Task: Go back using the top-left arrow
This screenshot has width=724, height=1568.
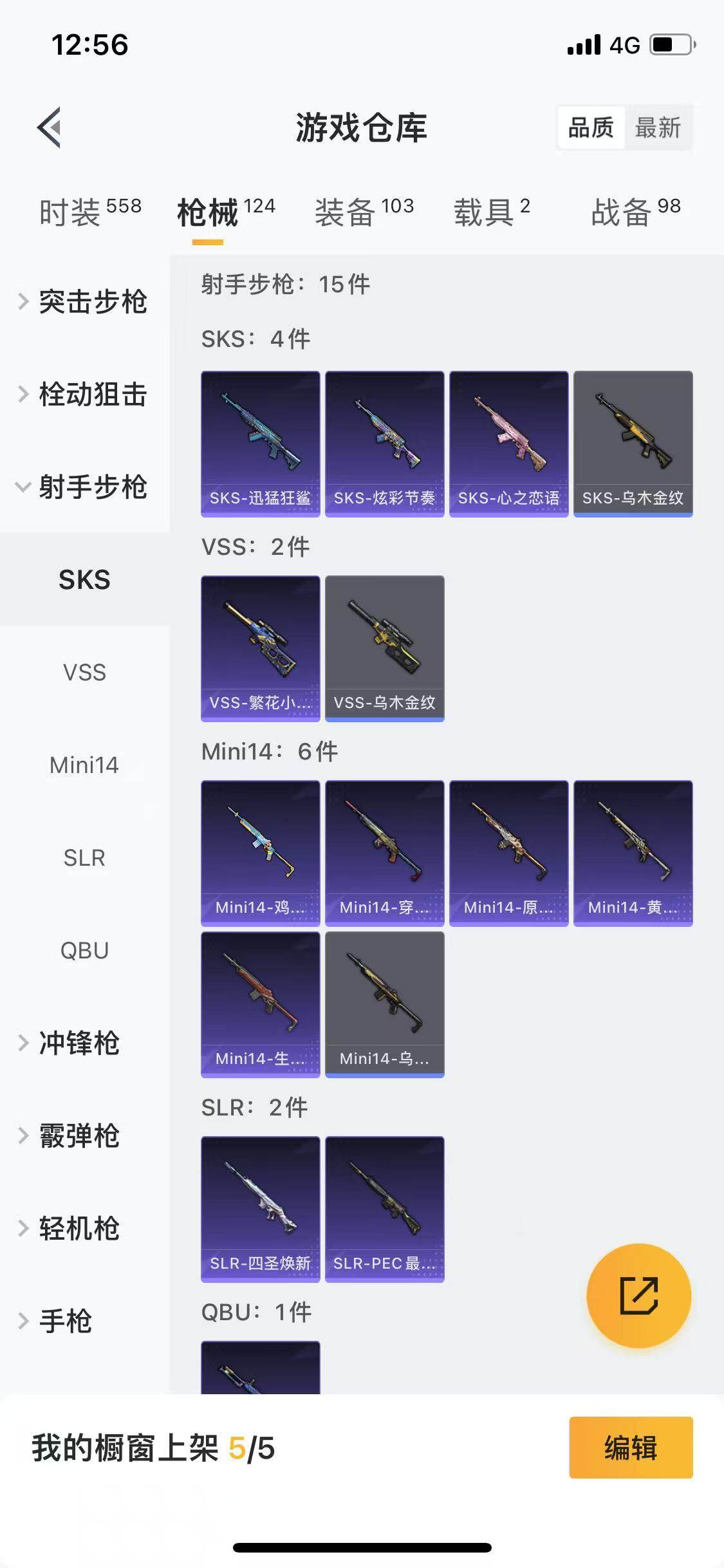Action: 50,127
